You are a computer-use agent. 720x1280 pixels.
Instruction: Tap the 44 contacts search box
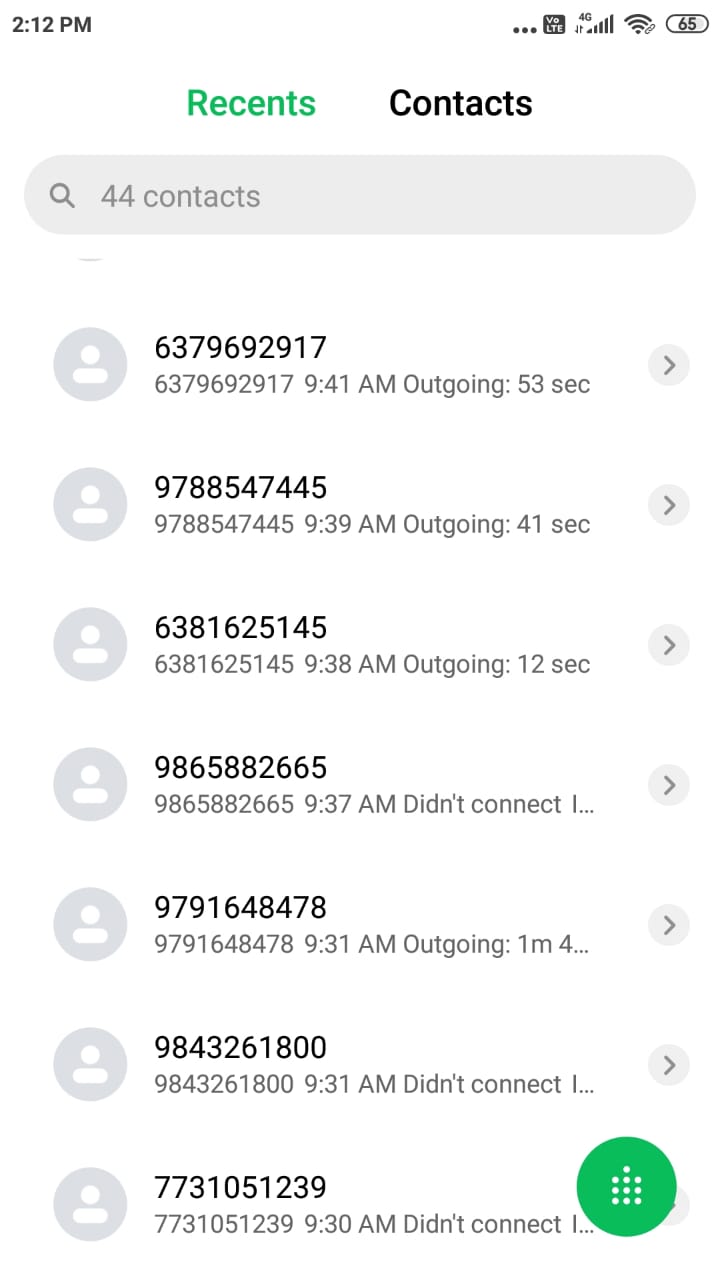[360, 195]
